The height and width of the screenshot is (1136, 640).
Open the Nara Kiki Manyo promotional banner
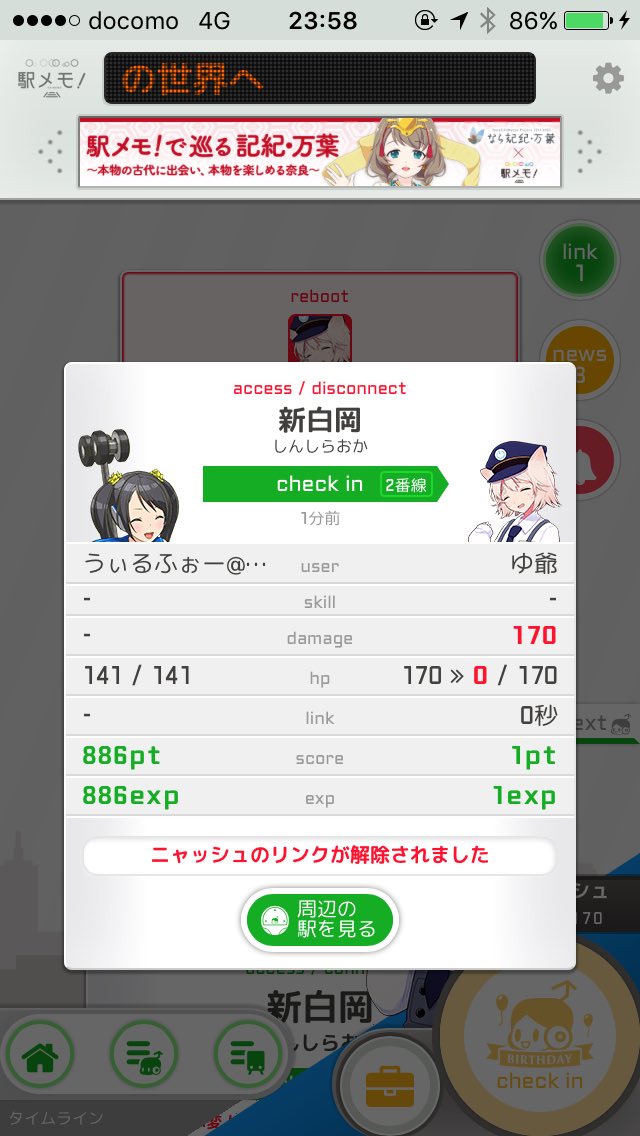click(x=320, y=152)
